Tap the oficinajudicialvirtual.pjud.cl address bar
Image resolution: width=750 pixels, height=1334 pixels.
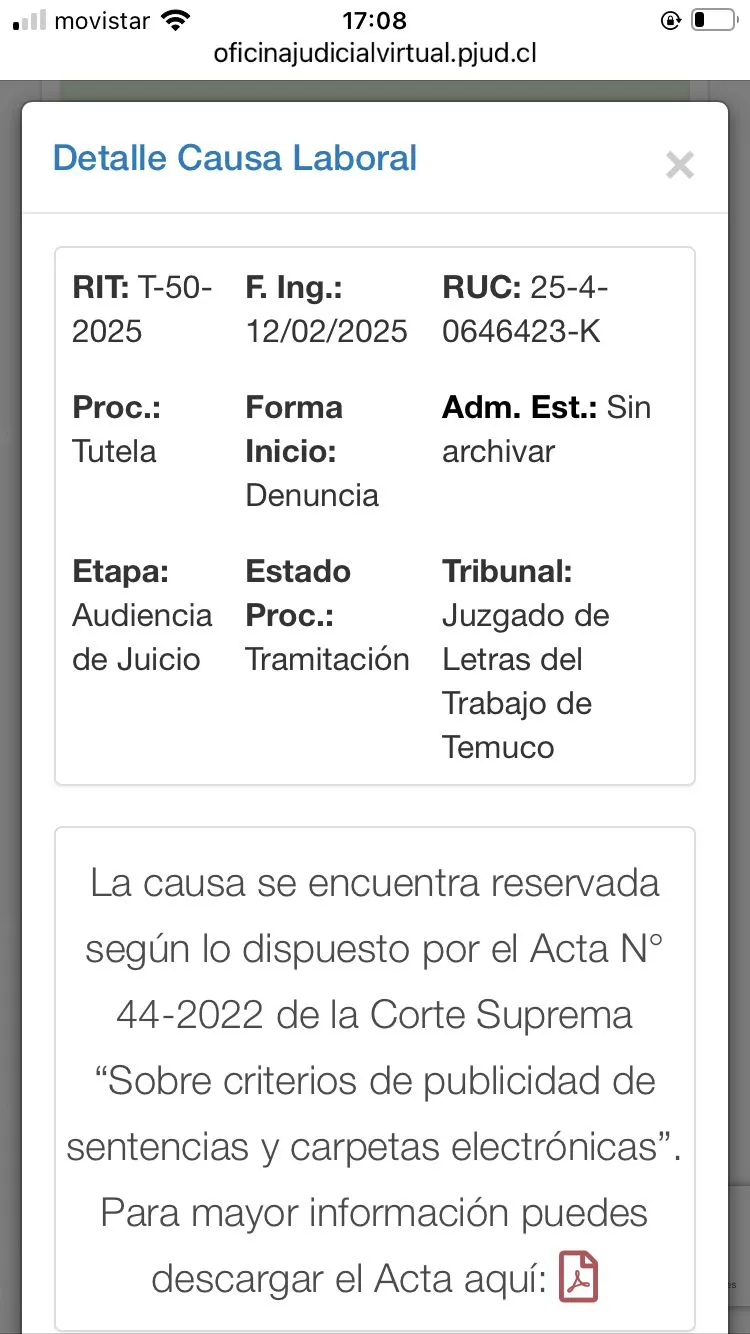click(375, 53)
